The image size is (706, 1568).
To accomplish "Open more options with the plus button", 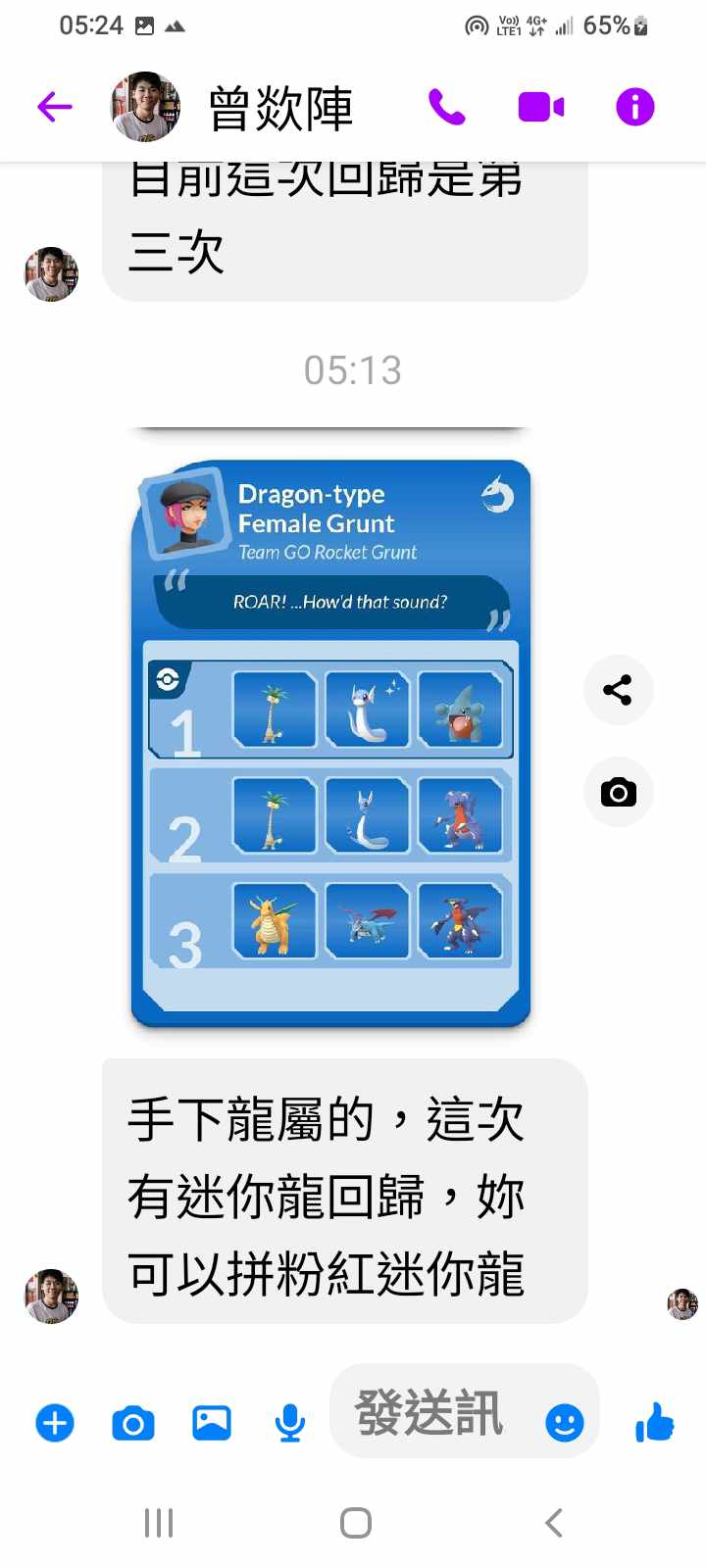I will (55, 1422).
